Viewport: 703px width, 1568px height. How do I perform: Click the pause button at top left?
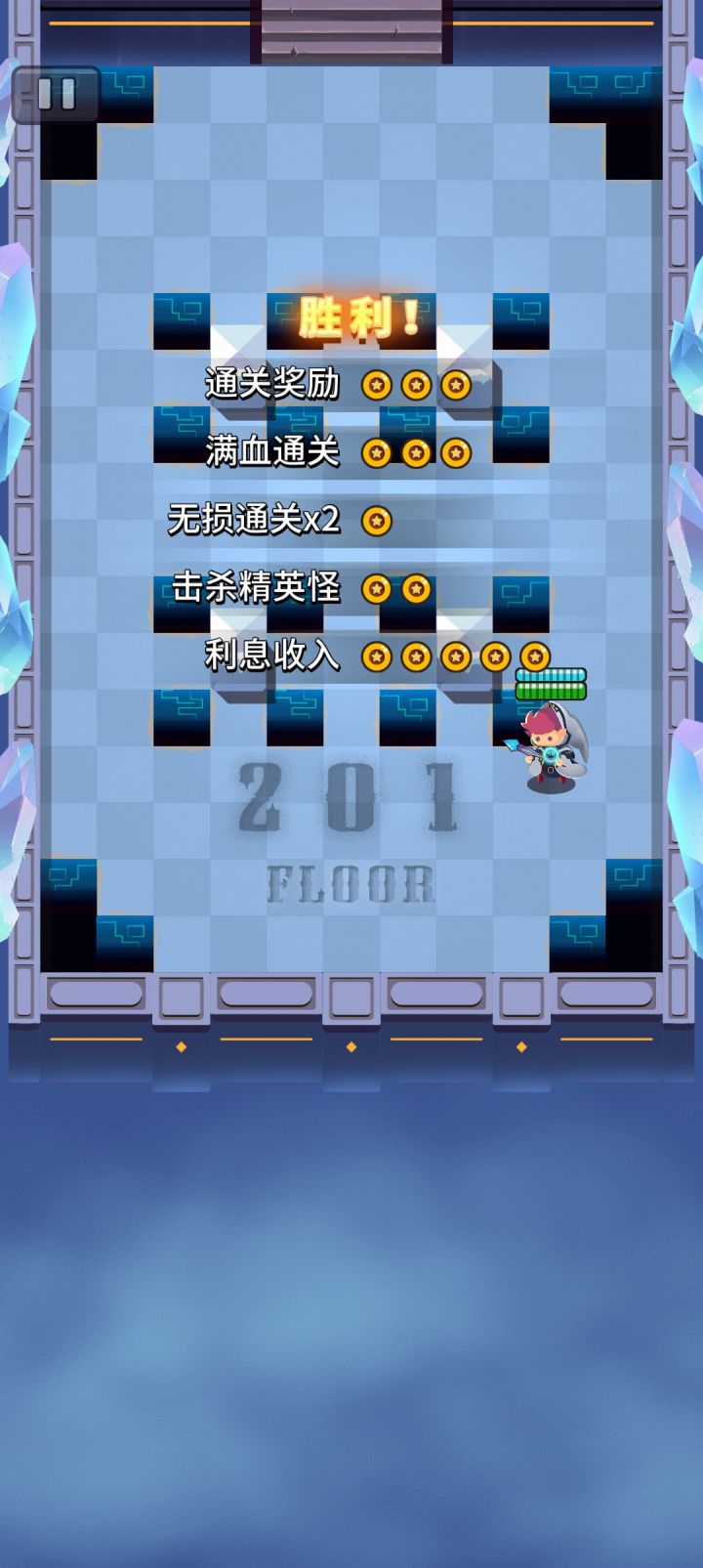coord(56,95)
